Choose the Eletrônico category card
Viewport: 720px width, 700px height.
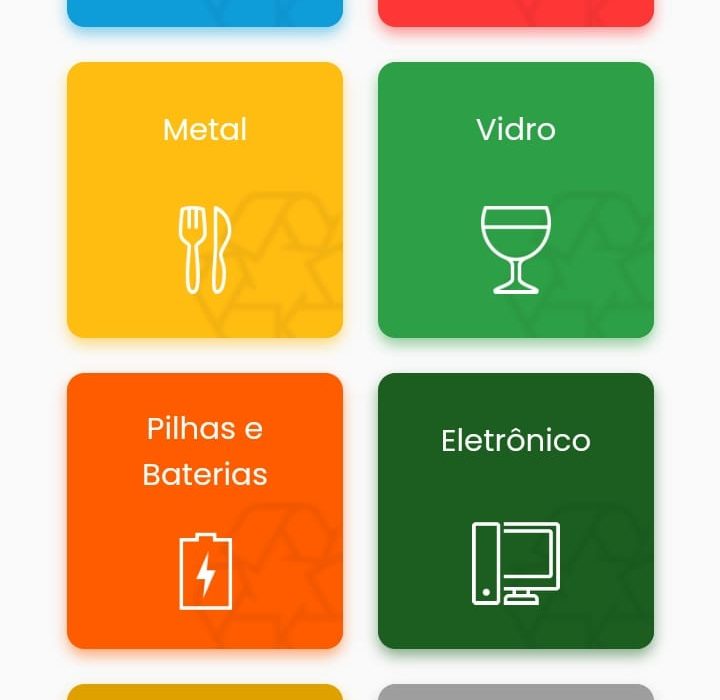pos(516,511)
